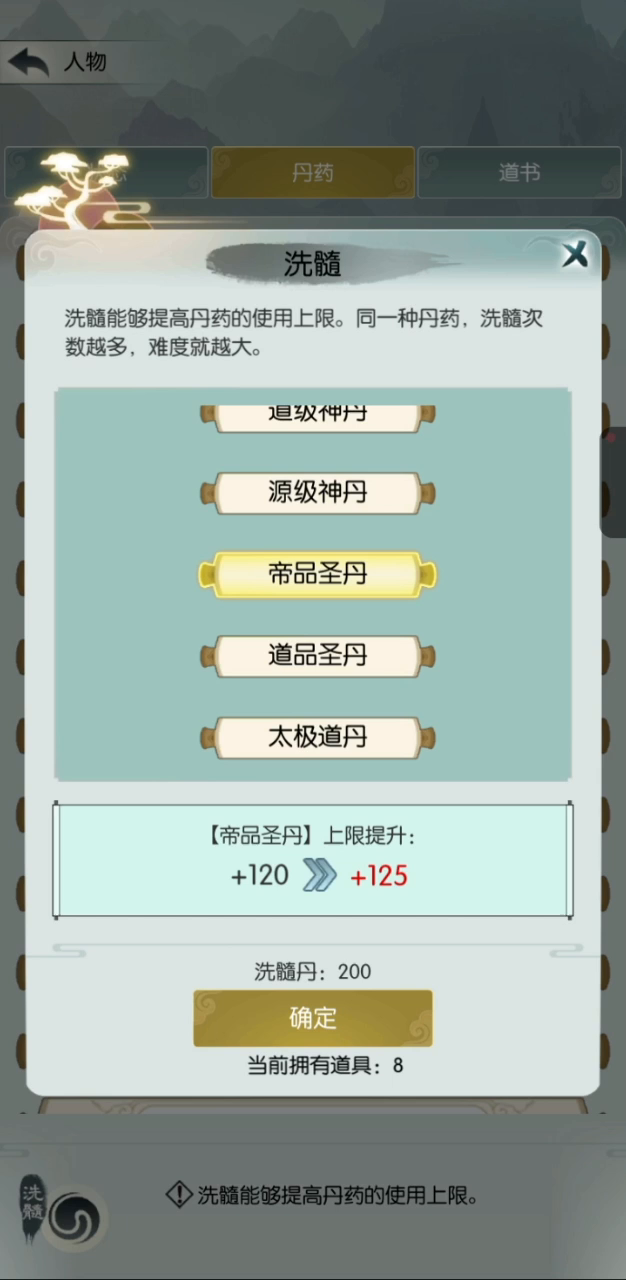Switch to the 丹药 tab
The image size is (626, 1280).
point(312,173)
